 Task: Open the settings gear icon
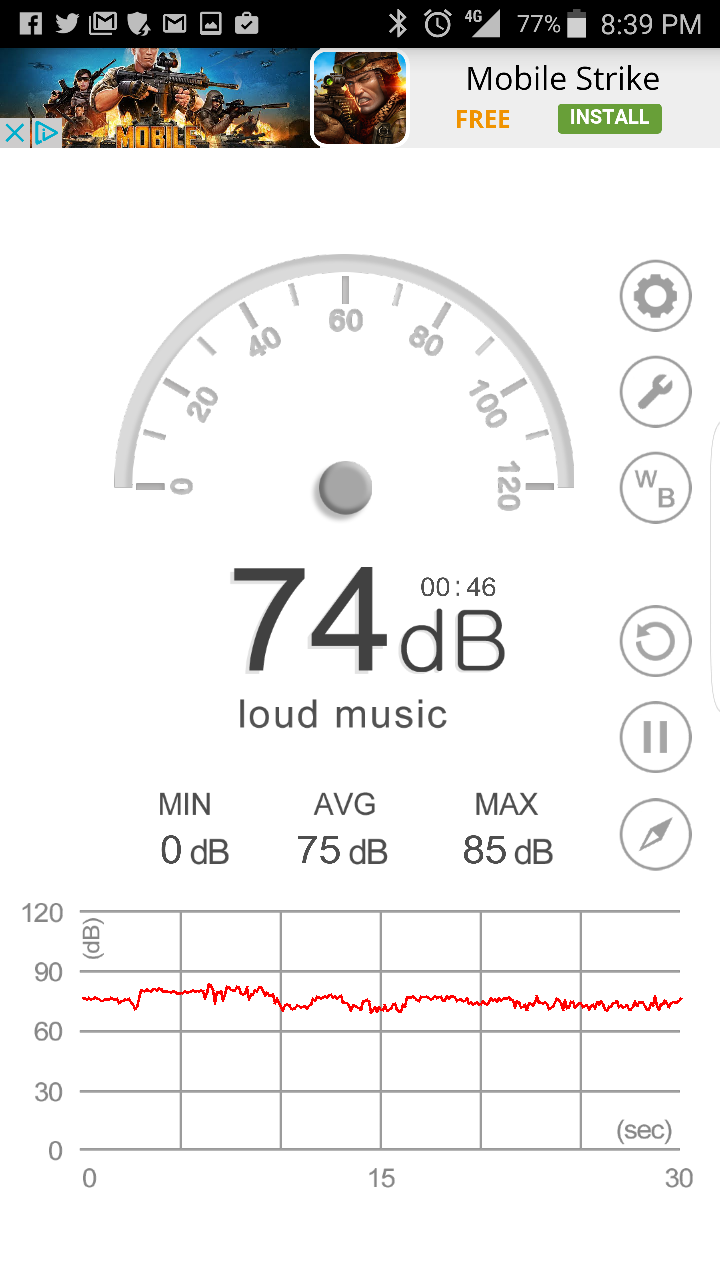pyautogui.click(x=656, y=296)
